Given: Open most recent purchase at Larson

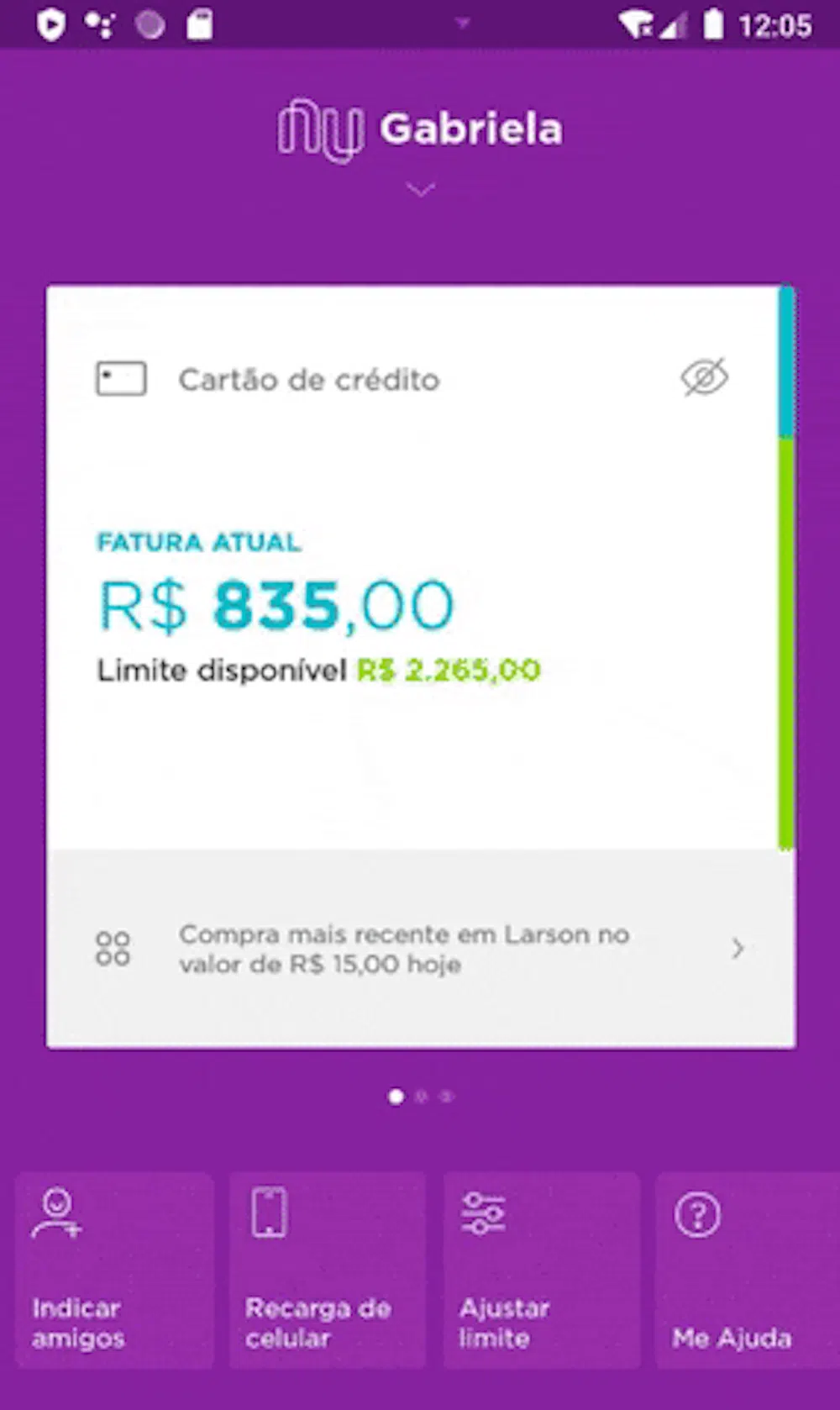Looking at the screenshot, I should (420, 949).
